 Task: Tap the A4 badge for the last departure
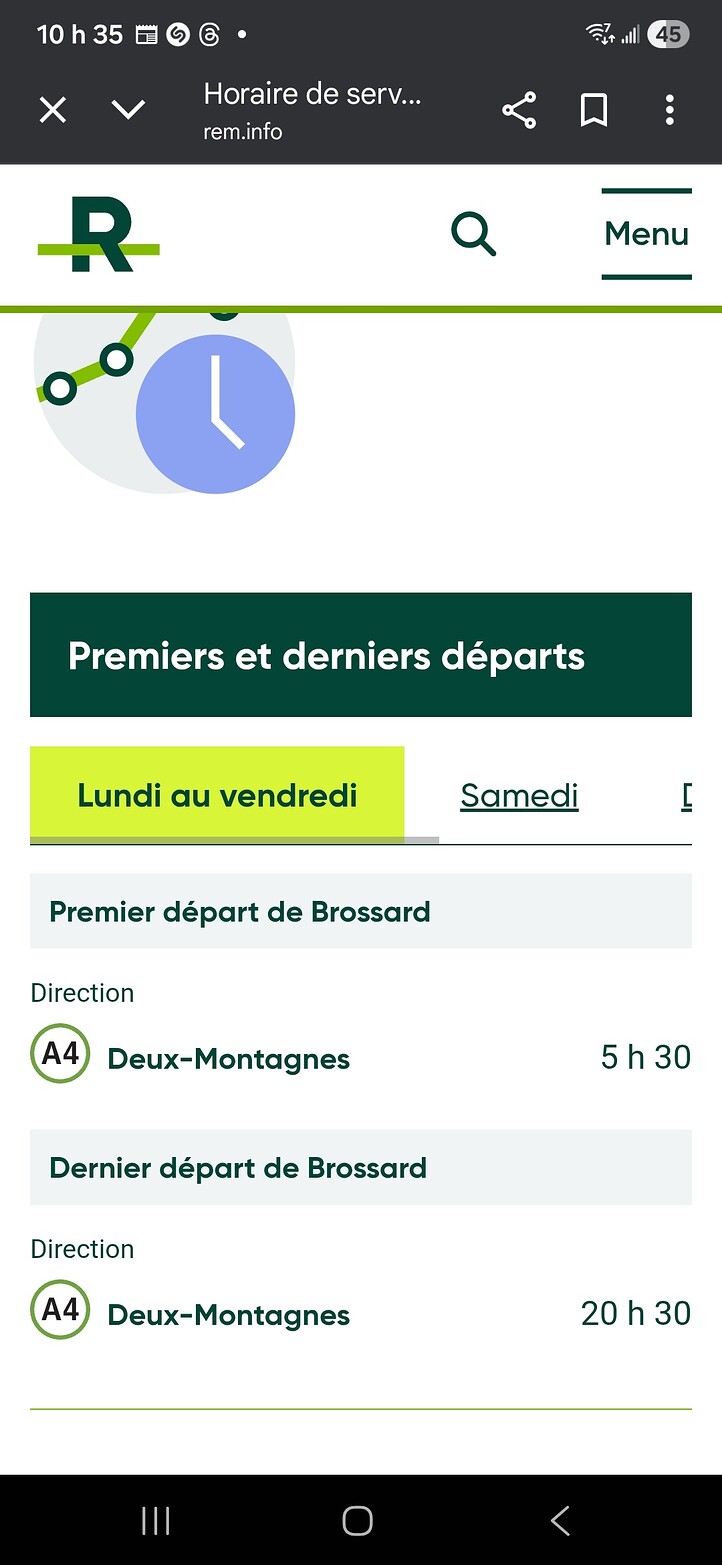pos(60,1310)
